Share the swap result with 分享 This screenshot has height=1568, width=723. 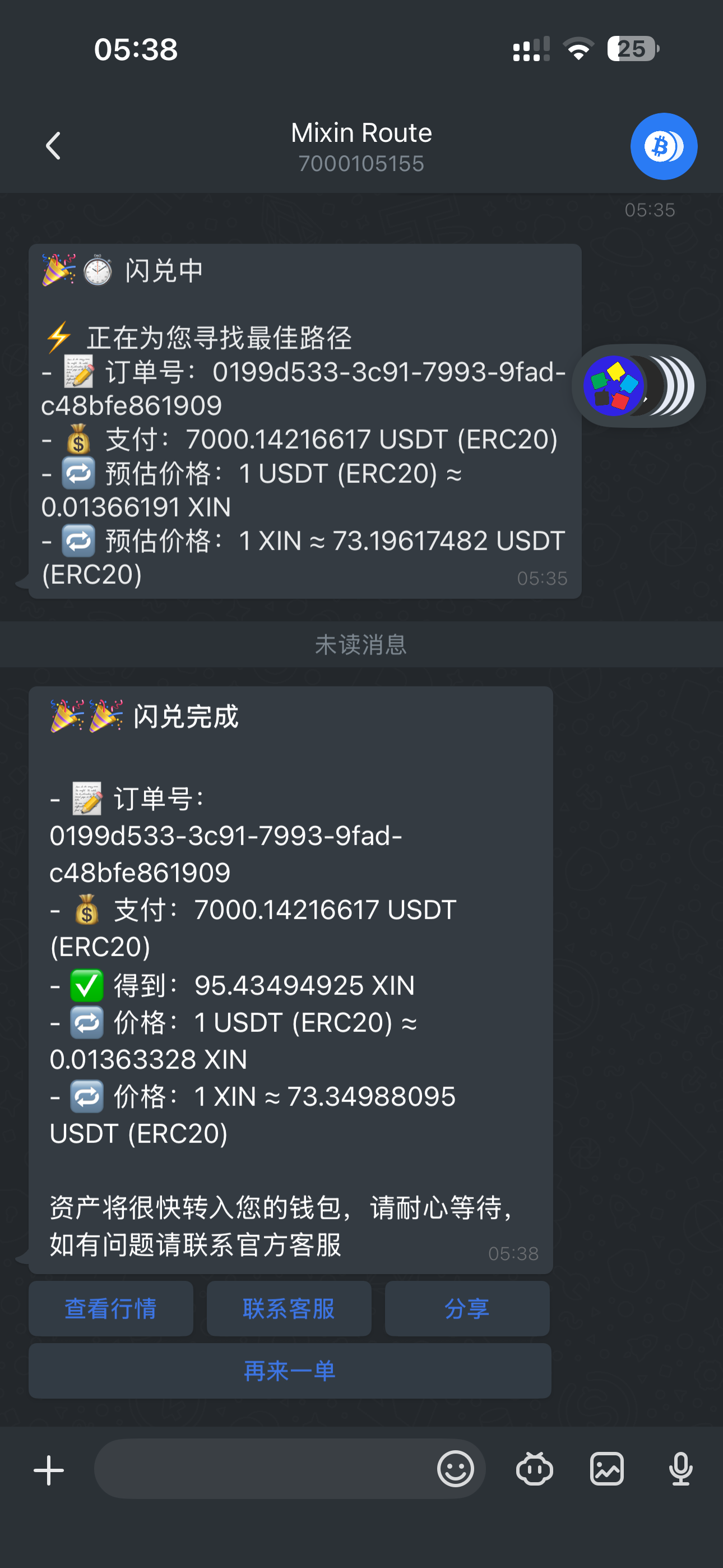tap(467, 1308)
